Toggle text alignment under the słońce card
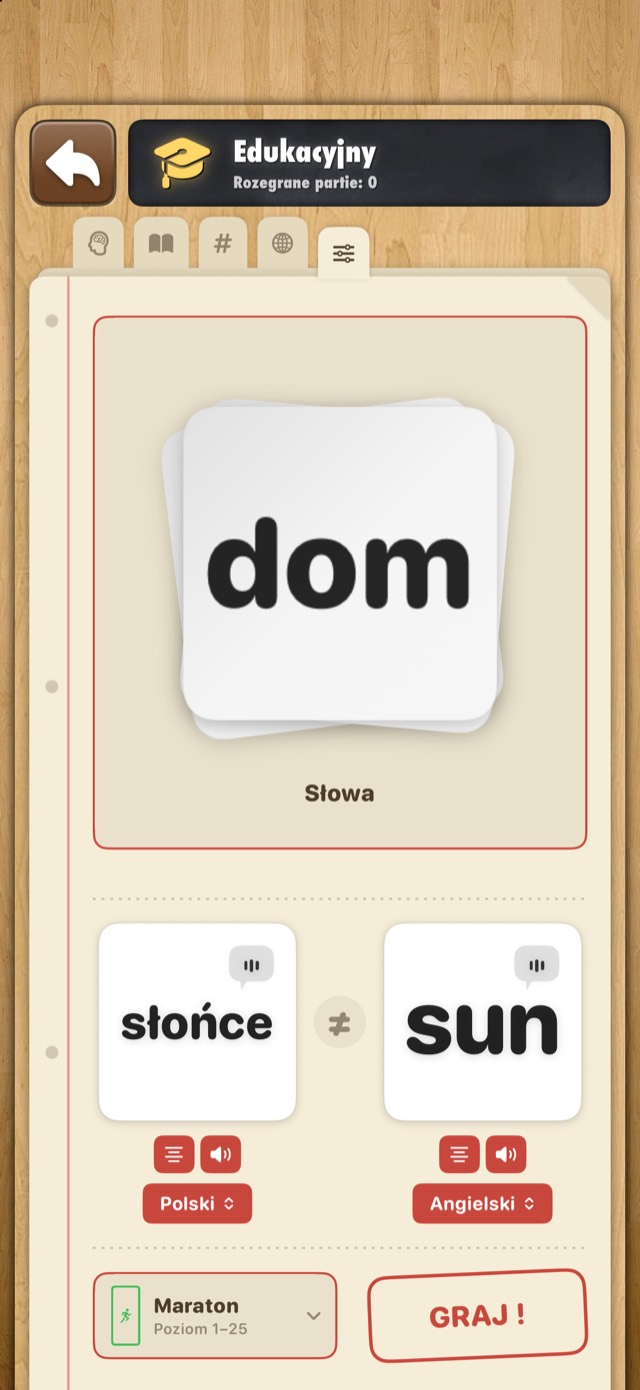The height and width of the screenshot is (1390, 640). (174, 1155)
